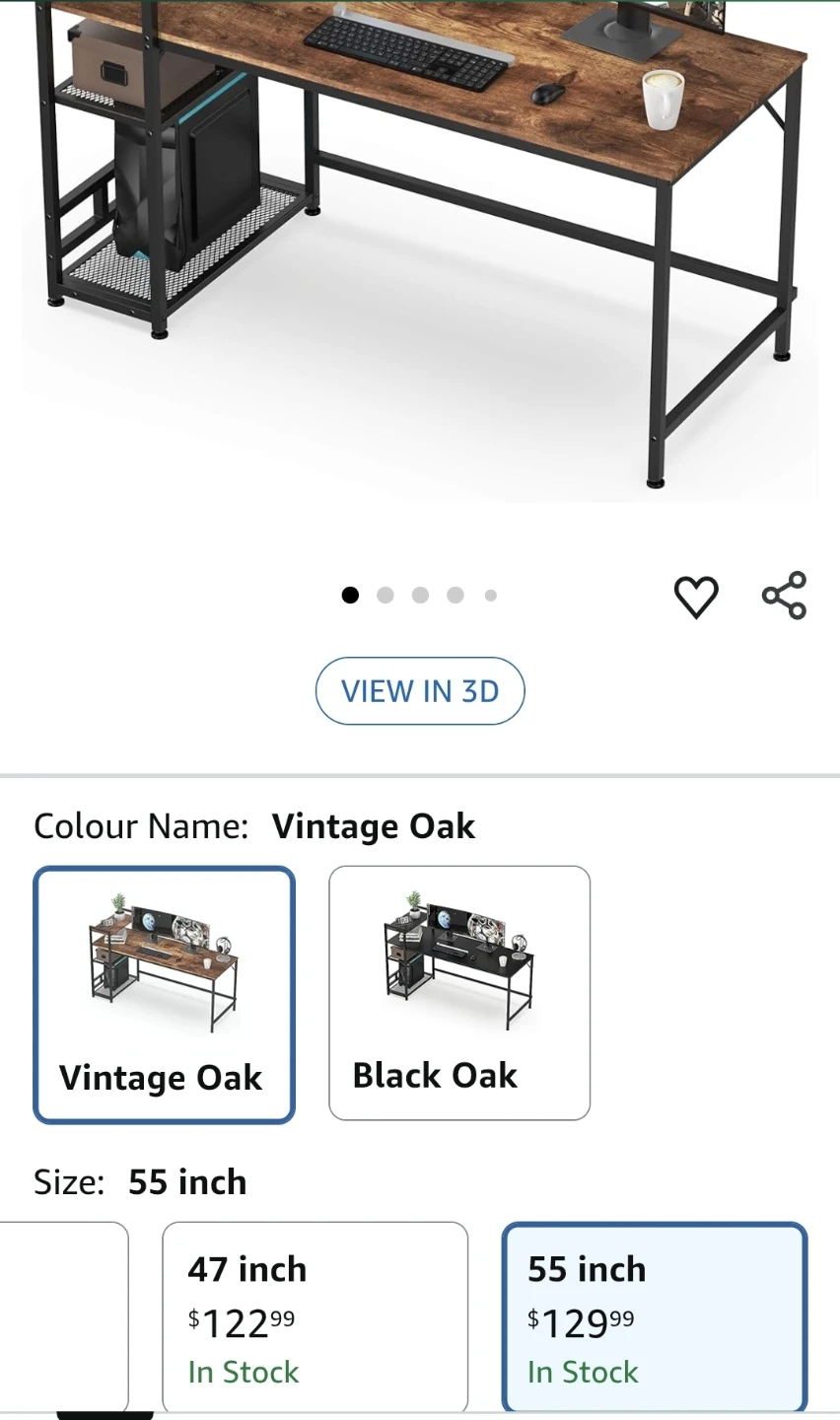The width and height of the screenshot is (840, 1420).
Task: Jump to the second image dot
Action: coord(385,596)
